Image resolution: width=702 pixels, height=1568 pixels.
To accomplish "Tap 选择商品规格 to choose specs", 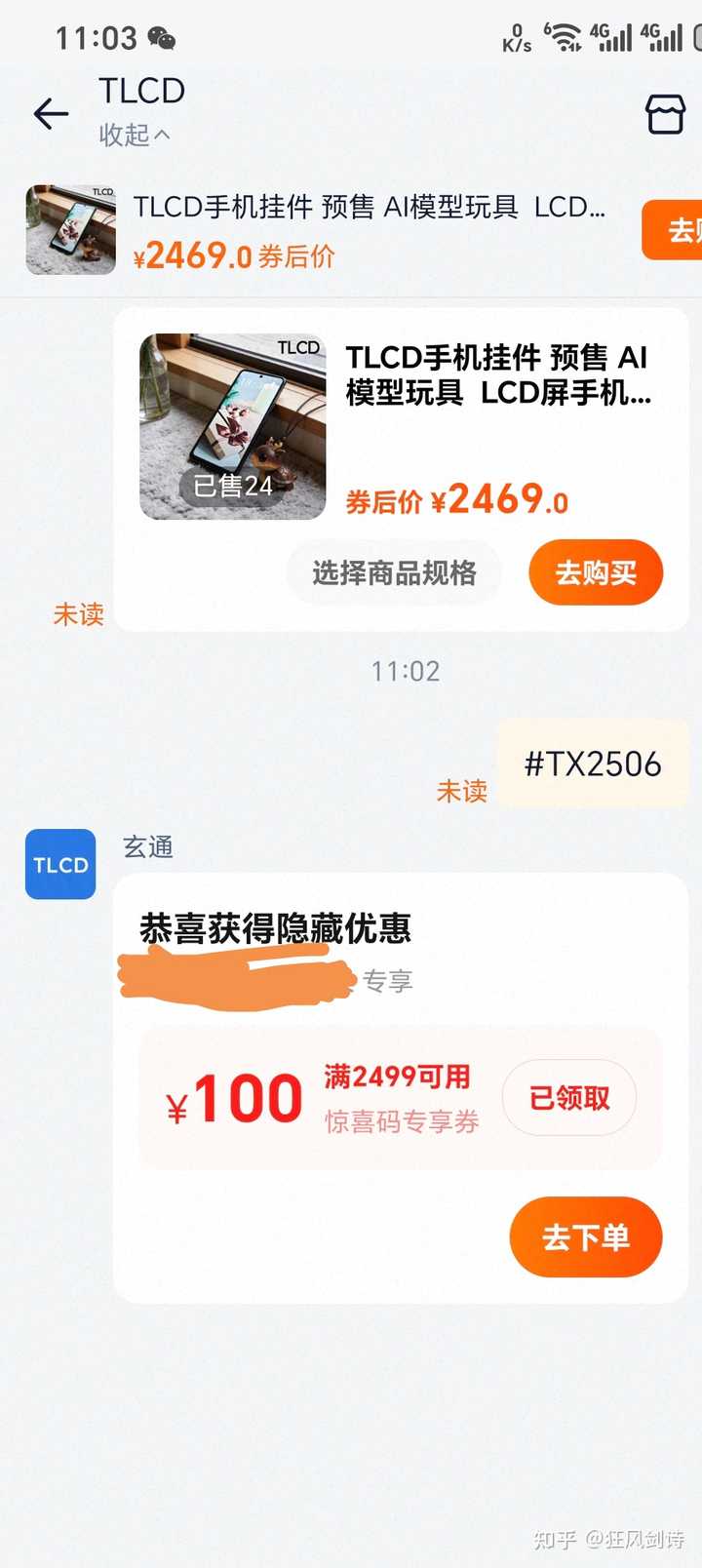I will [x=394, y=572].
